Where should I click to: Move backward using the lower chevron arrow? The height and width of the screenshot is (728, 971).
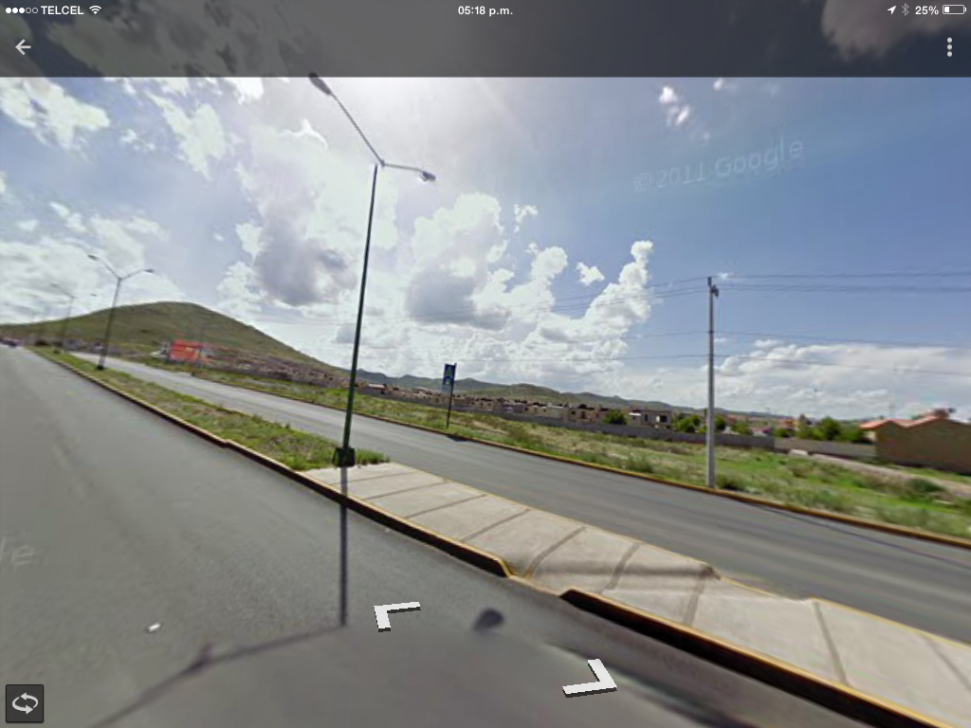[591, 680]
